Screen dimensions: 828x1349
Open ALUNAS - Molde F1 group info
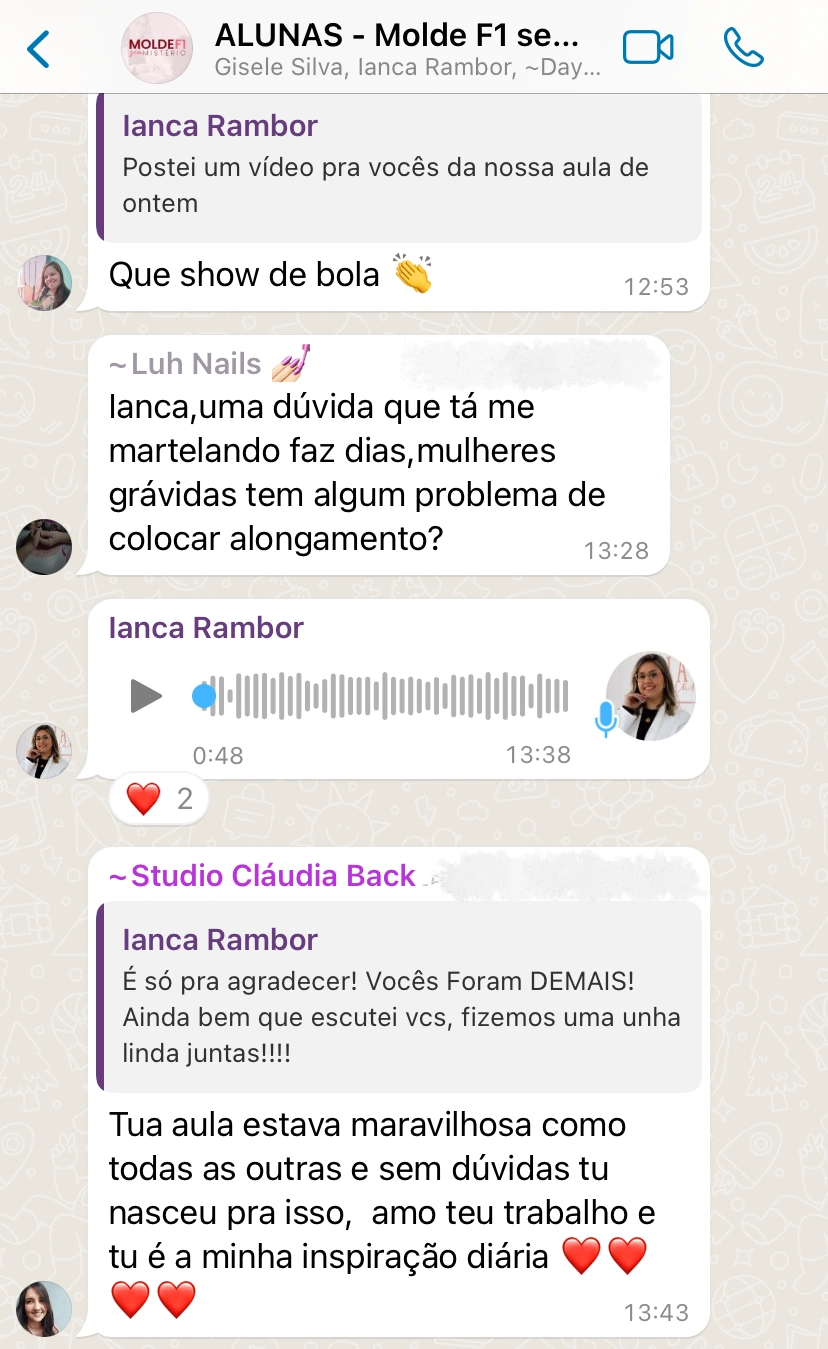[x=400, y=48]
